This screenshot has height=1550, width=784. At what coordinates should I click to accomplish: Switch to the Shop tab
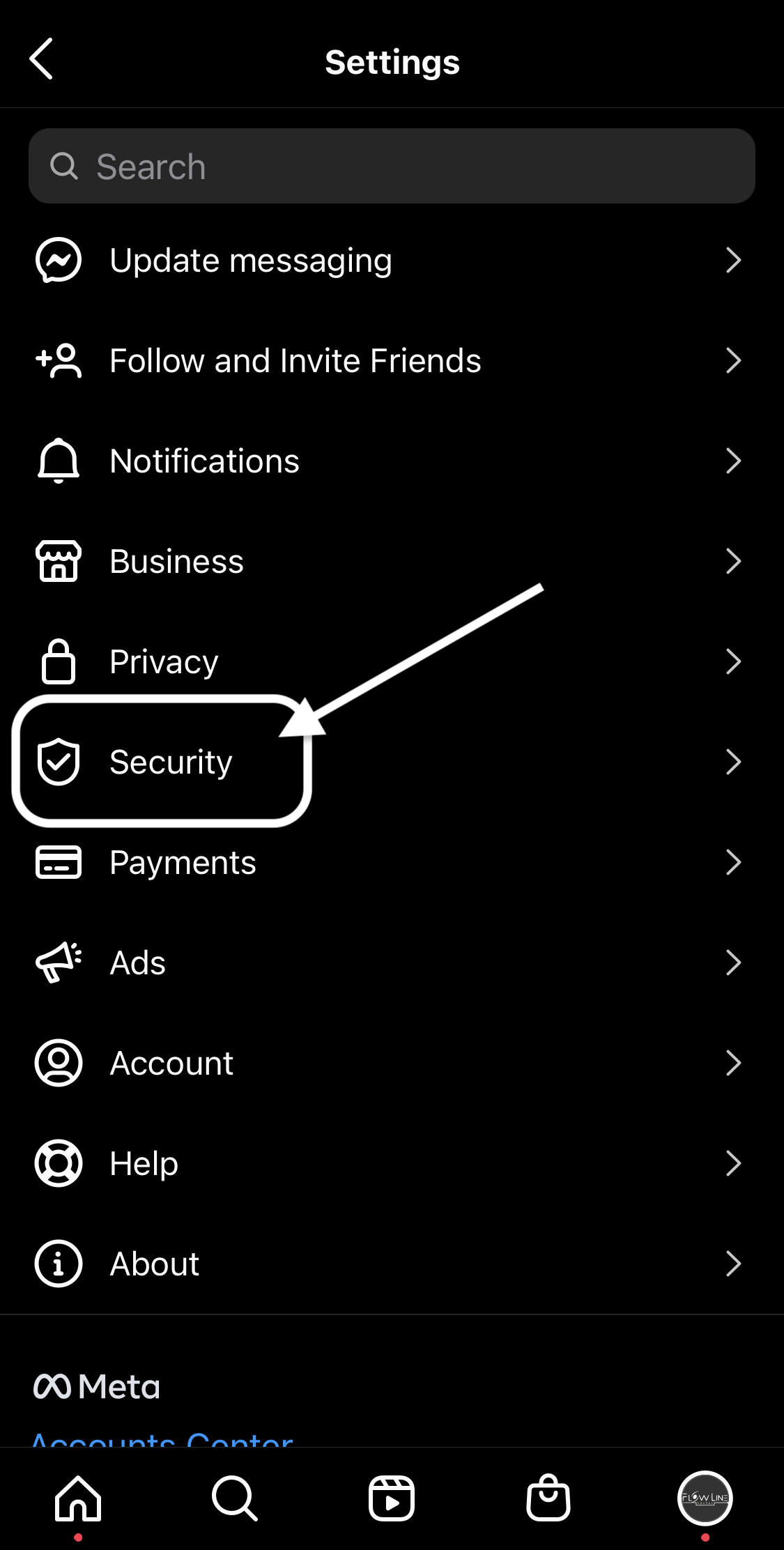(548, 1498)
